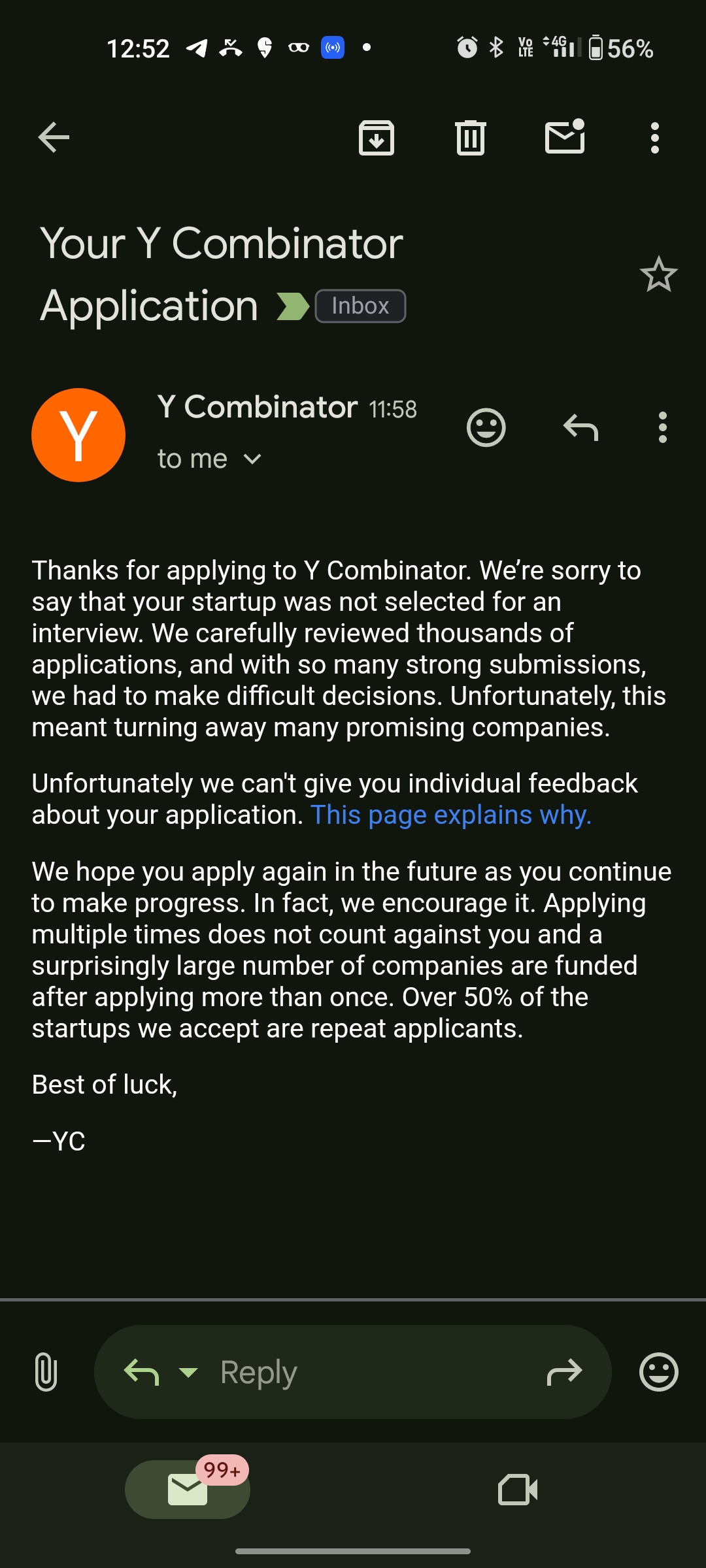Open Y Combinator sender avatar
This screenshot has height=1568, width=706.
(78, 435)
